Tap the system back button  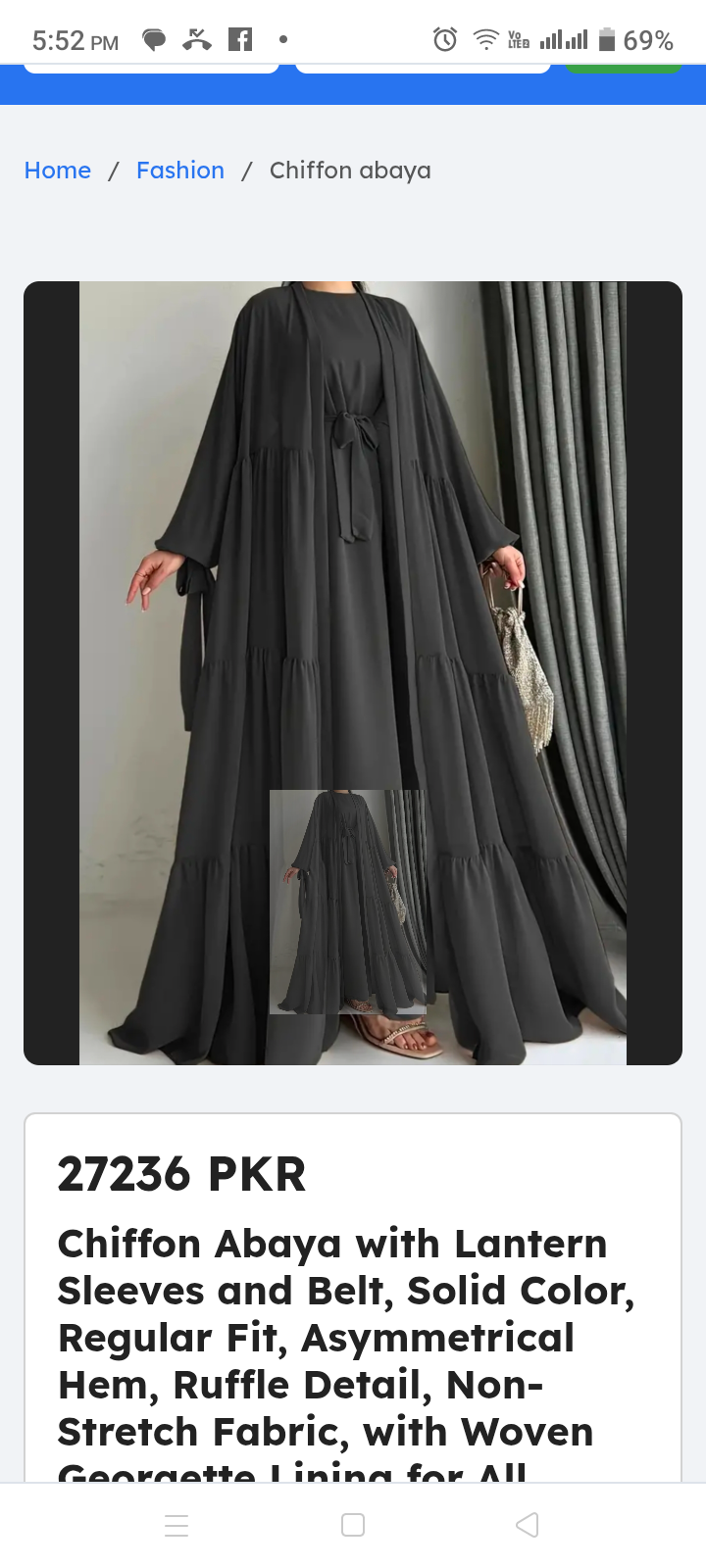click(527, 1525)
